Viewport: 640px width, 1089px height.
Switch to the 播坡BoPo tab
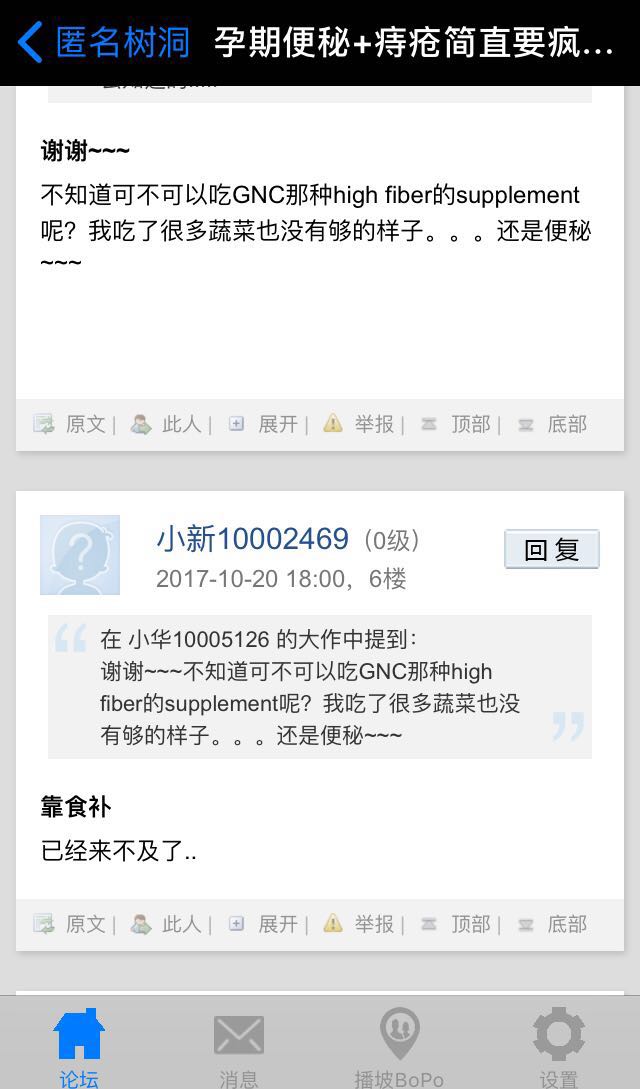pos(399,1045)
